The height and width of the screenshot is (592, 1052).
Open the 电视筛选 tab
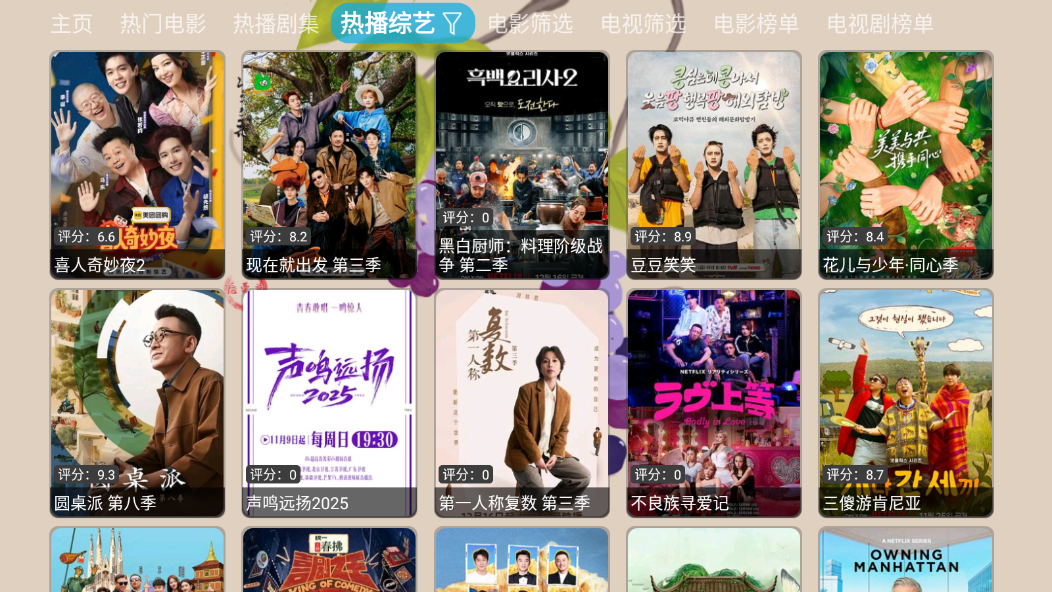643,24
